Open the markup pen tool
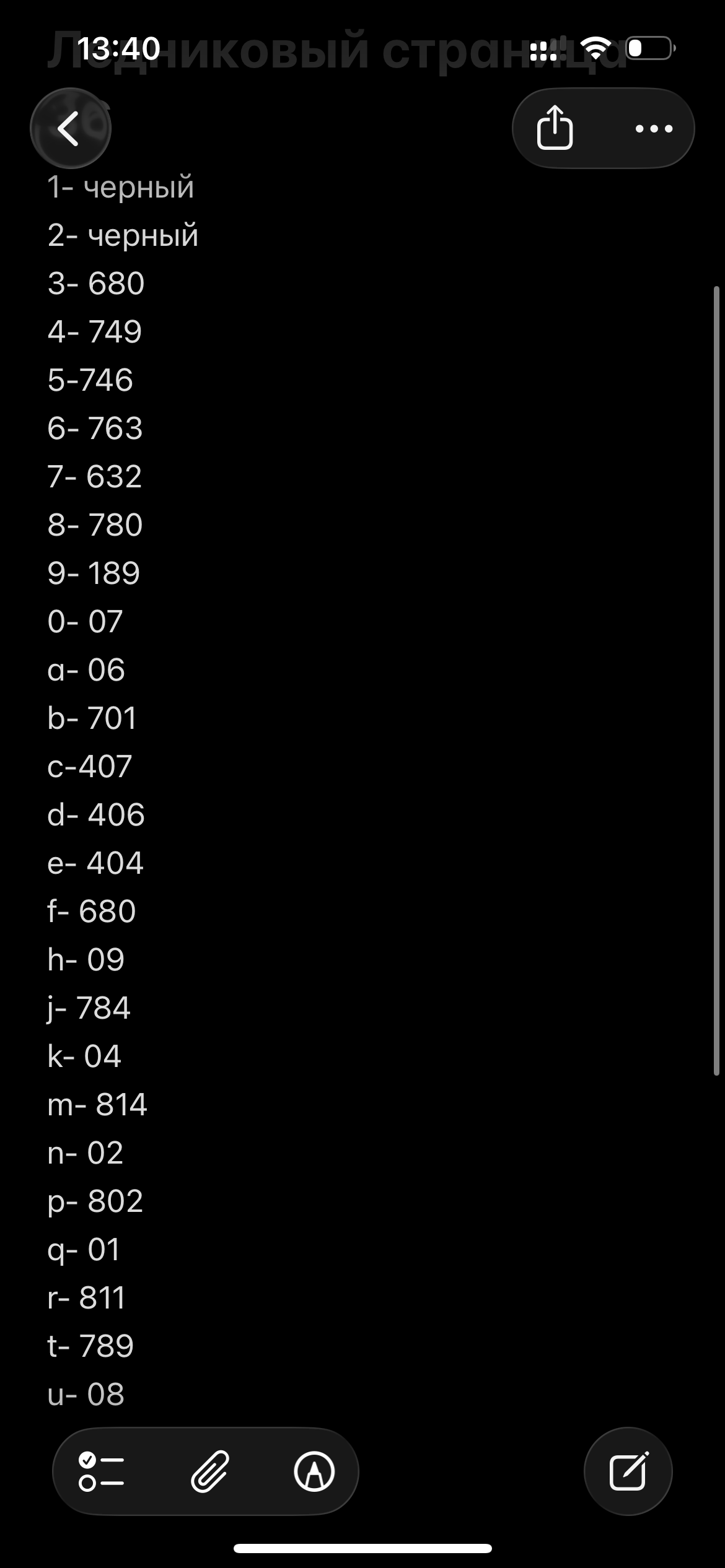 314,1471
